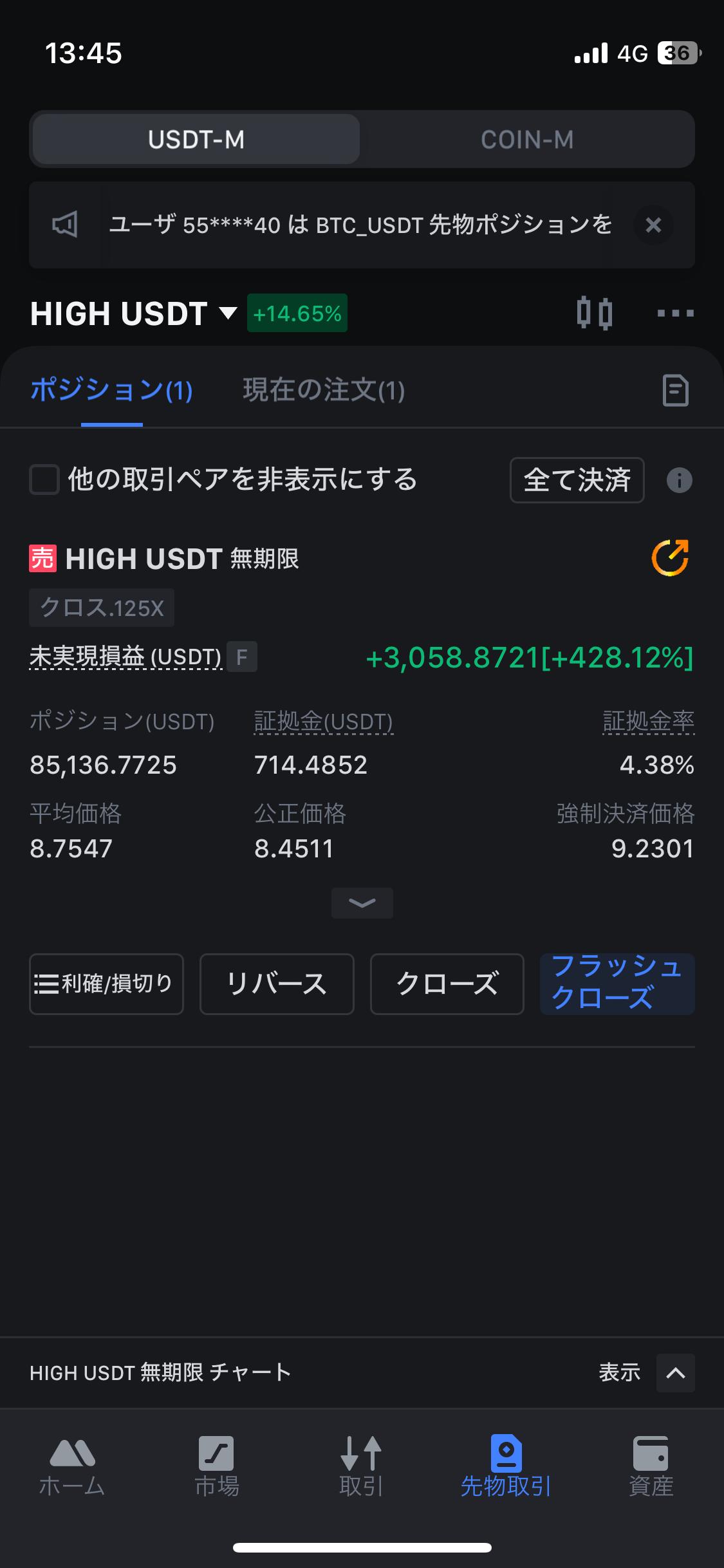Tap フラッシュクローズ to flash close
Screen dimensions: 724x1568
click(617, 984)
